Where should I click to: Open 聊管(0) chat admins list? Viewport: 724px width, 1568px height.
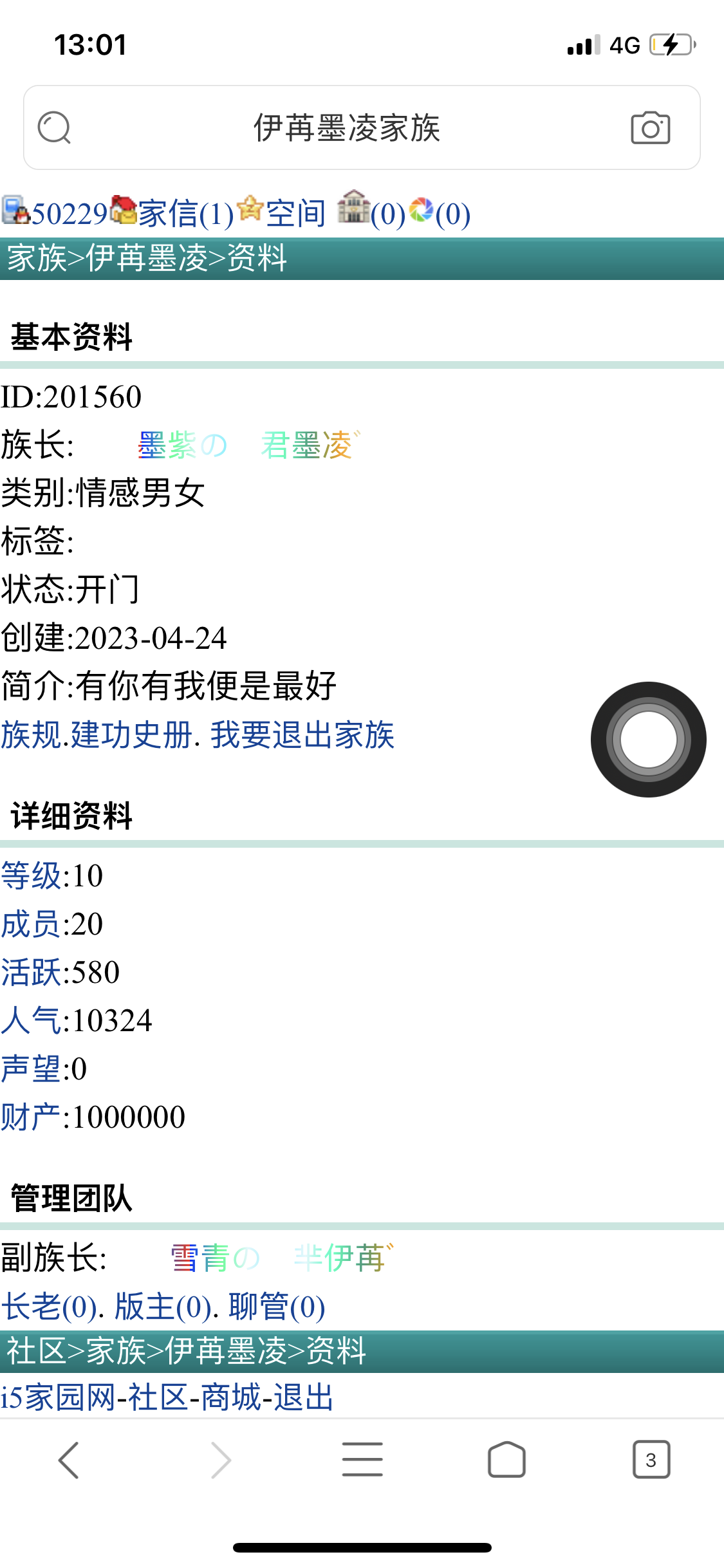click(x=277, y=1307)
